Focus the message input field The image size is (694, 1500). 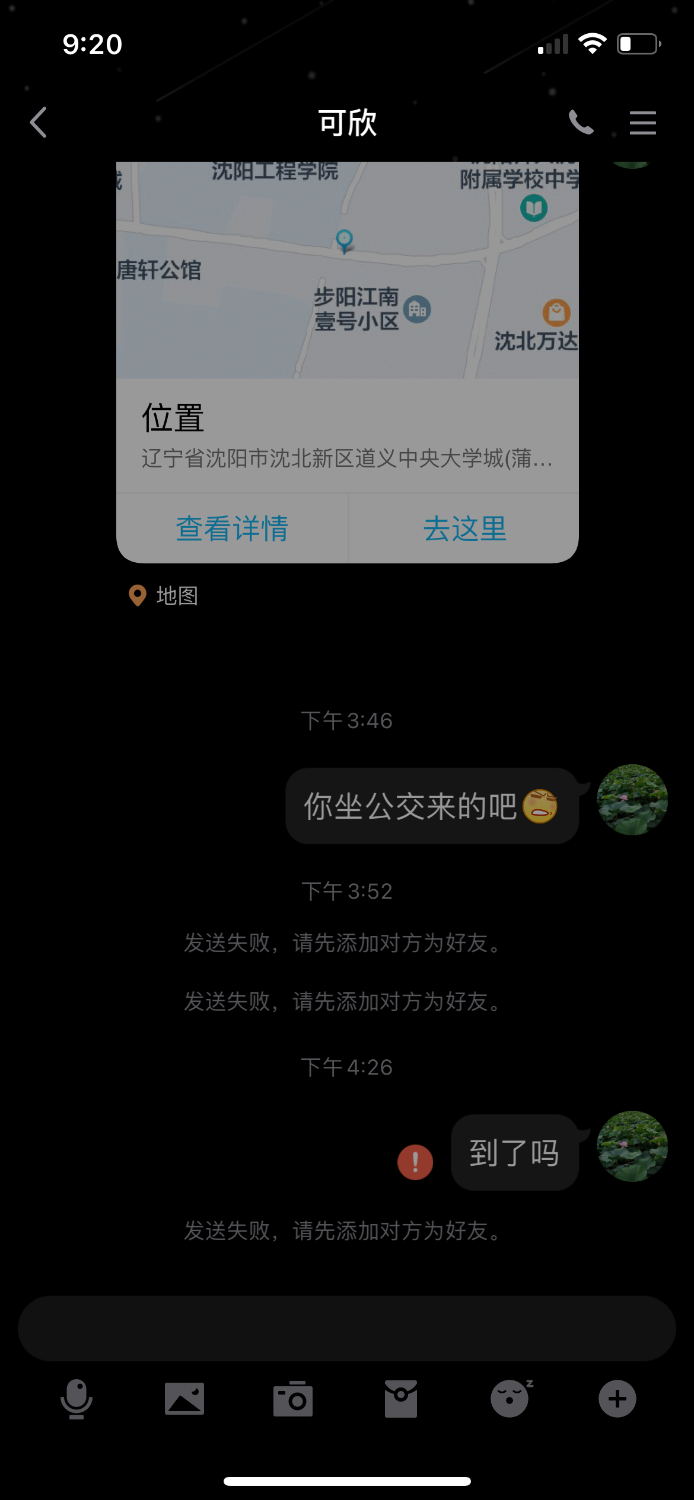(347, 1328)
